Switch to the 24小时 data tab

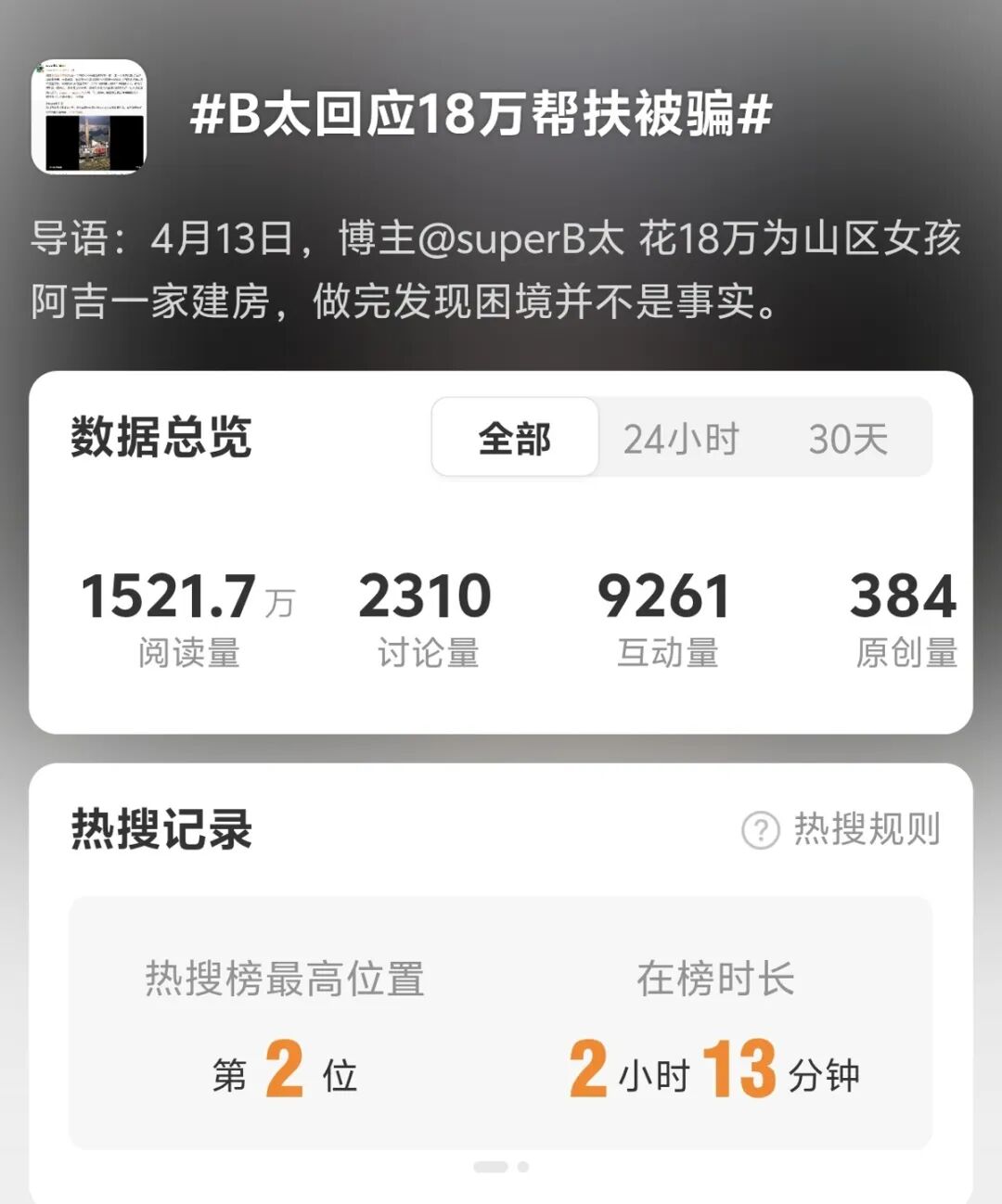680,439
